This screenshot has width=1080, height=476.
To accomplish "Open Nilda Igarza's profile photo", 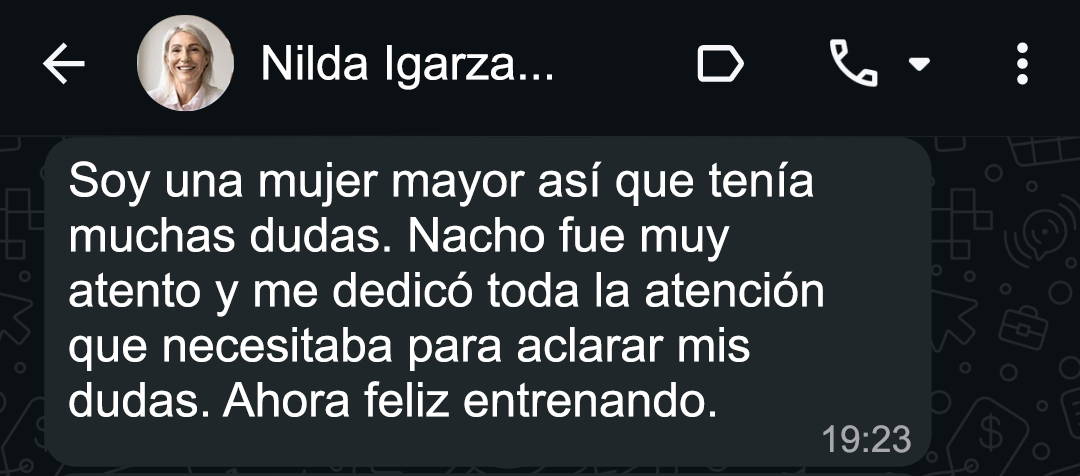I will click(x=185, y=64).
